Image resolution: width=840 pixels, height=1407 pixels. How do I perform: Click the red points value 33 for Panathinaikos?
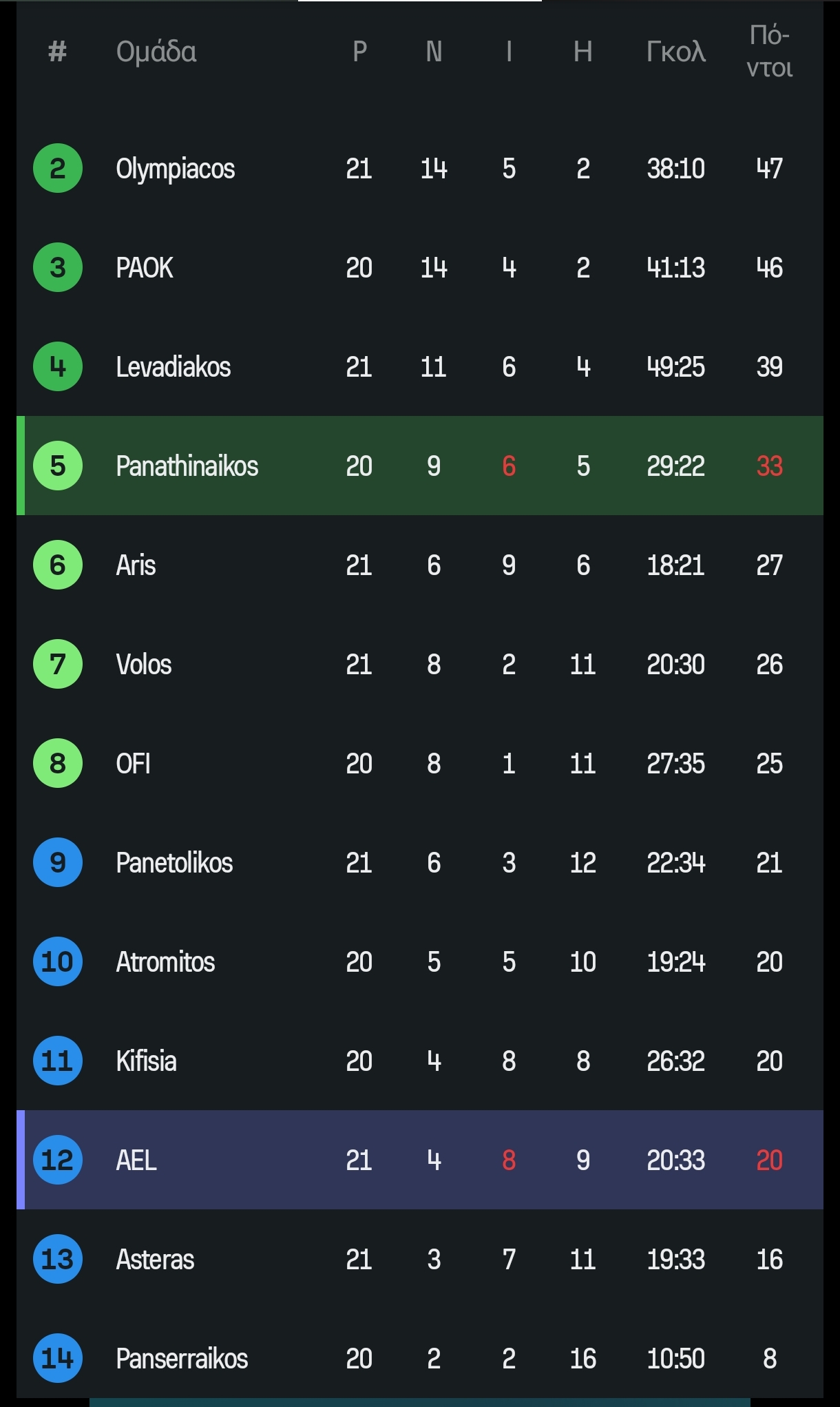tap(769, 466)
